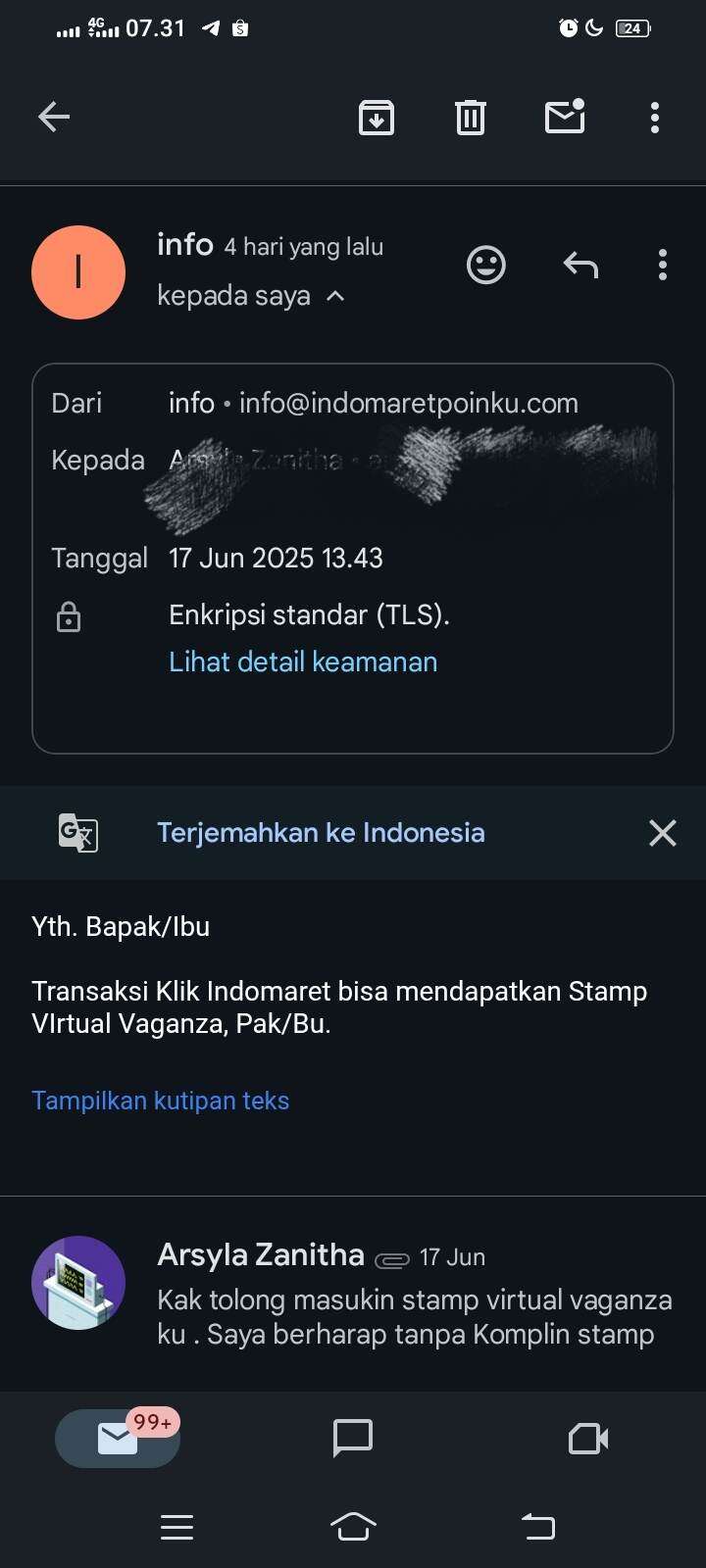The height and width of the screenshot is (1568, 706).
Task: Add an emoji reaction to info's message
Action: pos(486,265)
